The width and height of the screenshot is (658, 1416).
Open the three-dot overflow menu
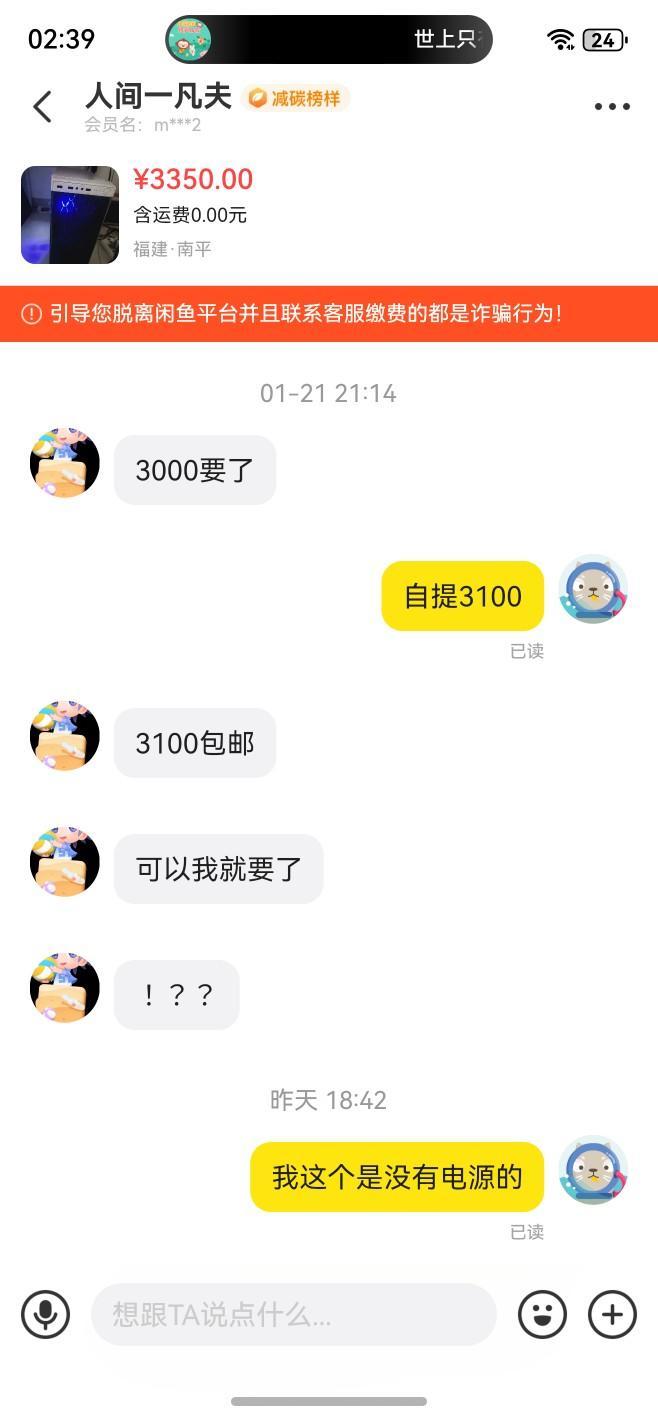coord(612,106)
